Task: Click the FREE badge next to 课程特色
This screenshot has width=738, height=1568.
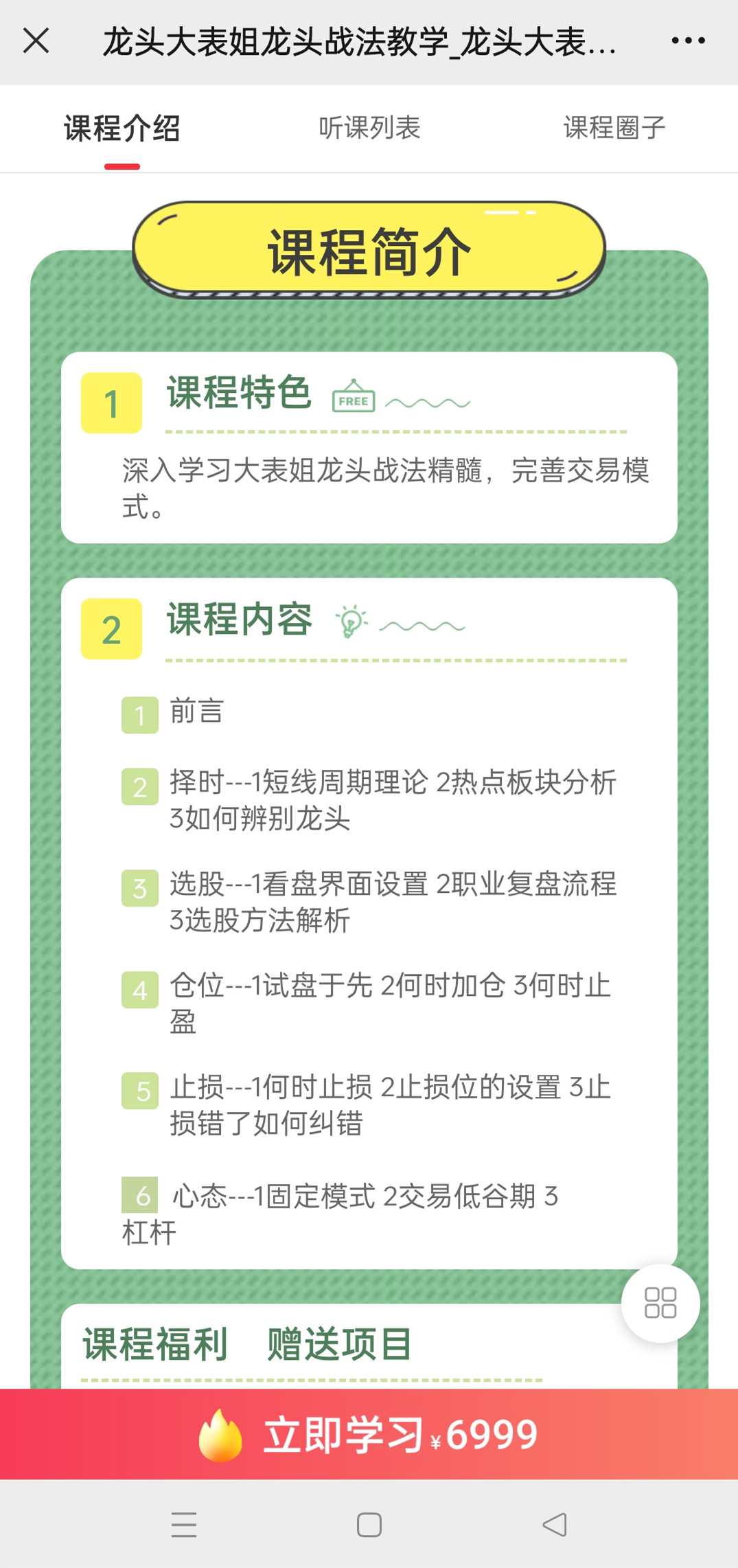Action: pyautogui.click(x=353, y=399)
